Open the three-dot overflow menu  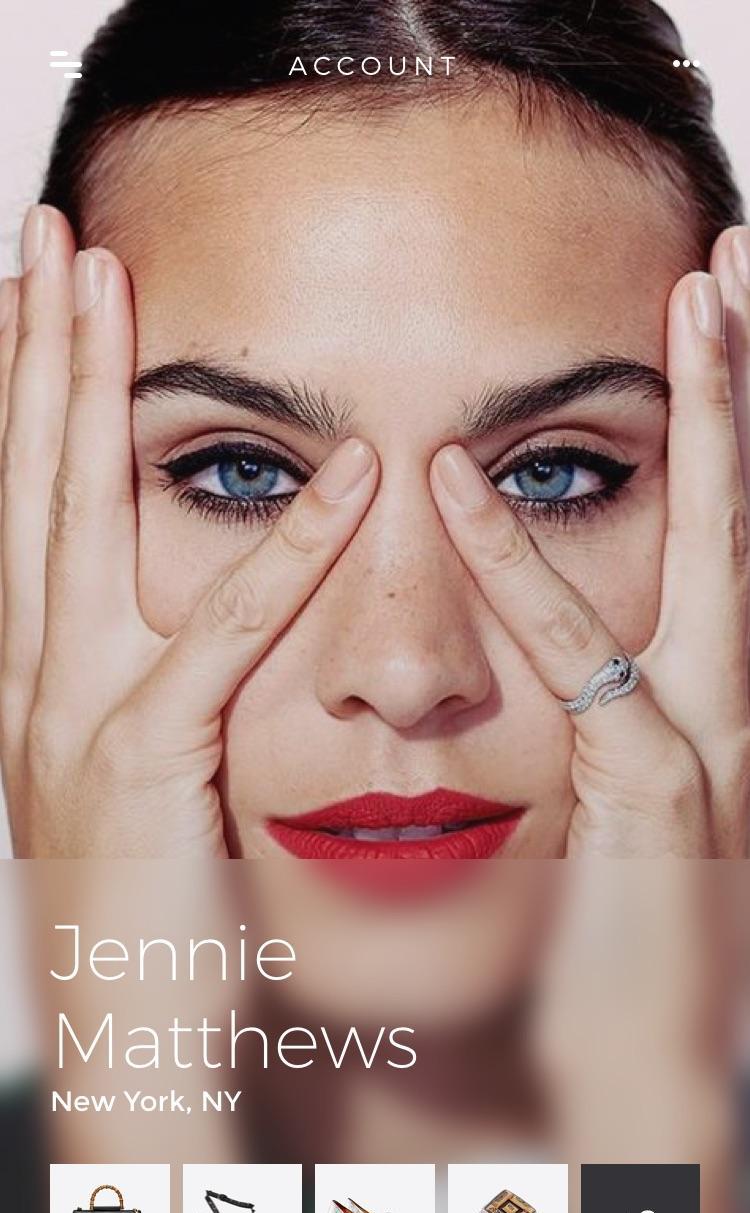pyautogui.click(x=685, y=64)
